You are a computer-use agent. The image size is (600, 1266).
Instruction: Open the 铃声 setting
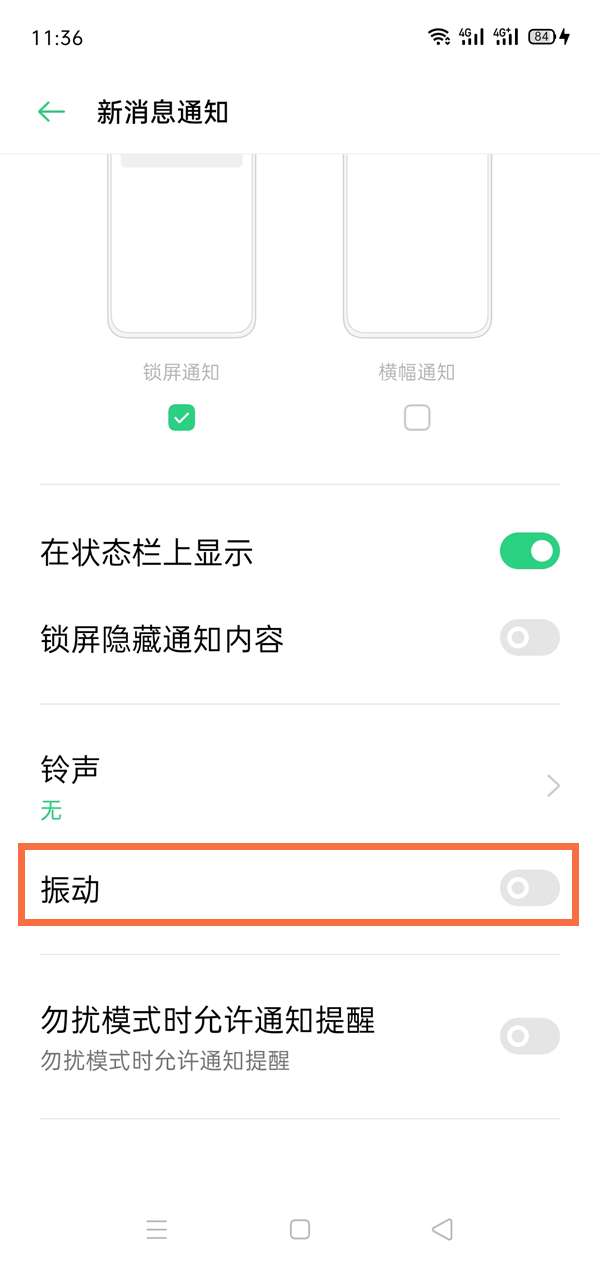(300, 786)
